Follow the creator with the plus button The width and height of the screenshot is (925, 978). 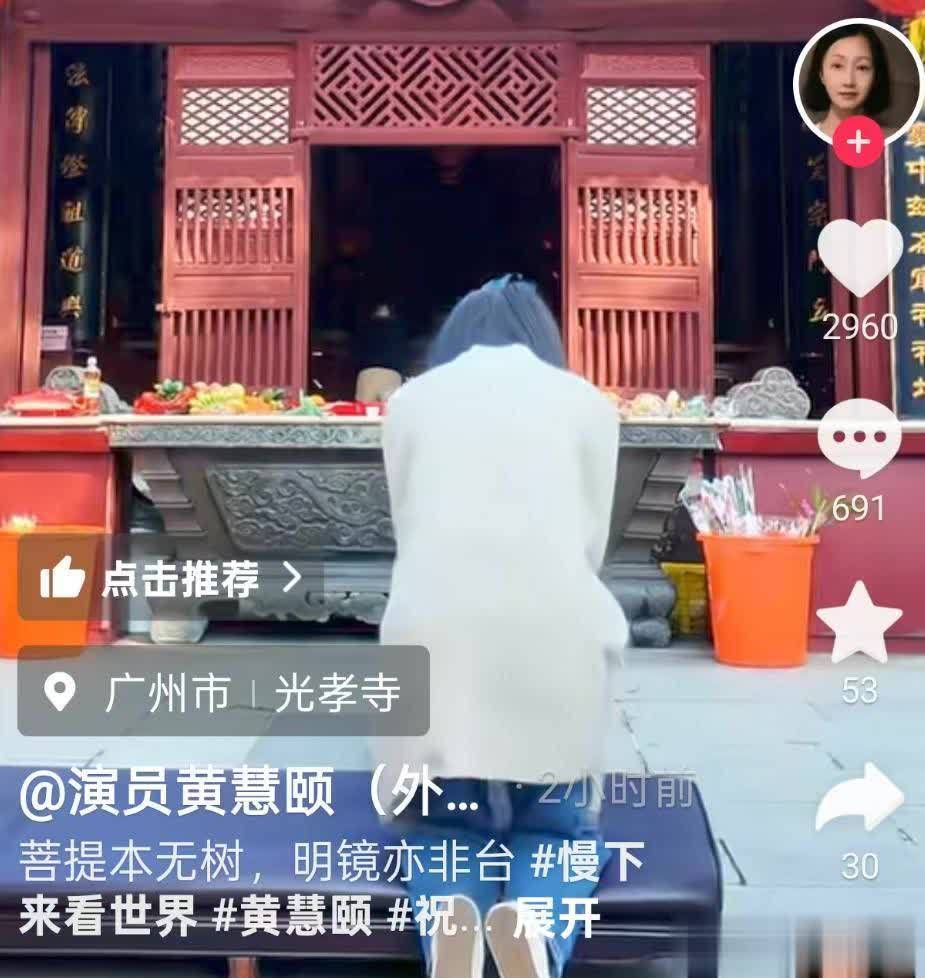coord(858,143)
